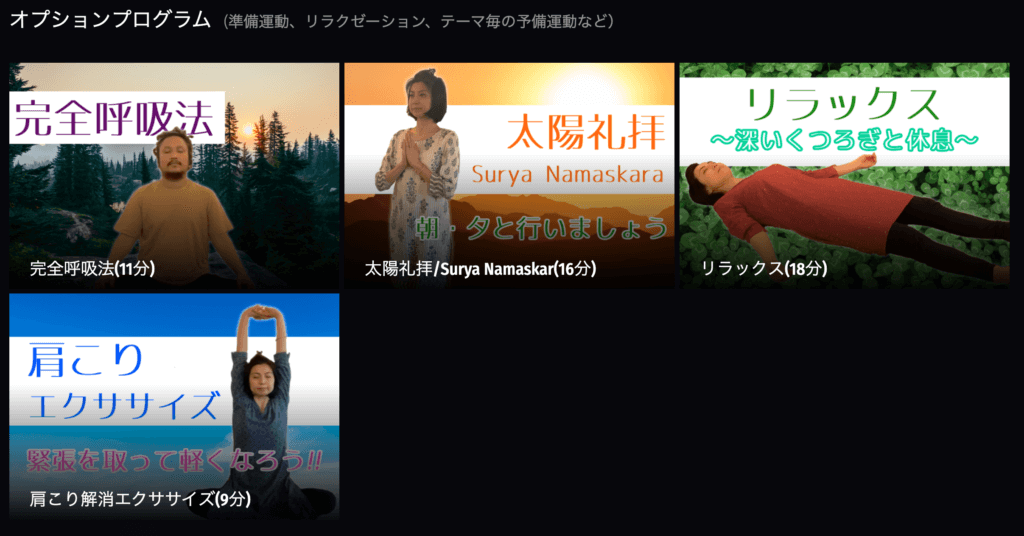
Task: Play 太陽礼拝/Surya Namaskar(16分) program
Action: coord(509,176)
